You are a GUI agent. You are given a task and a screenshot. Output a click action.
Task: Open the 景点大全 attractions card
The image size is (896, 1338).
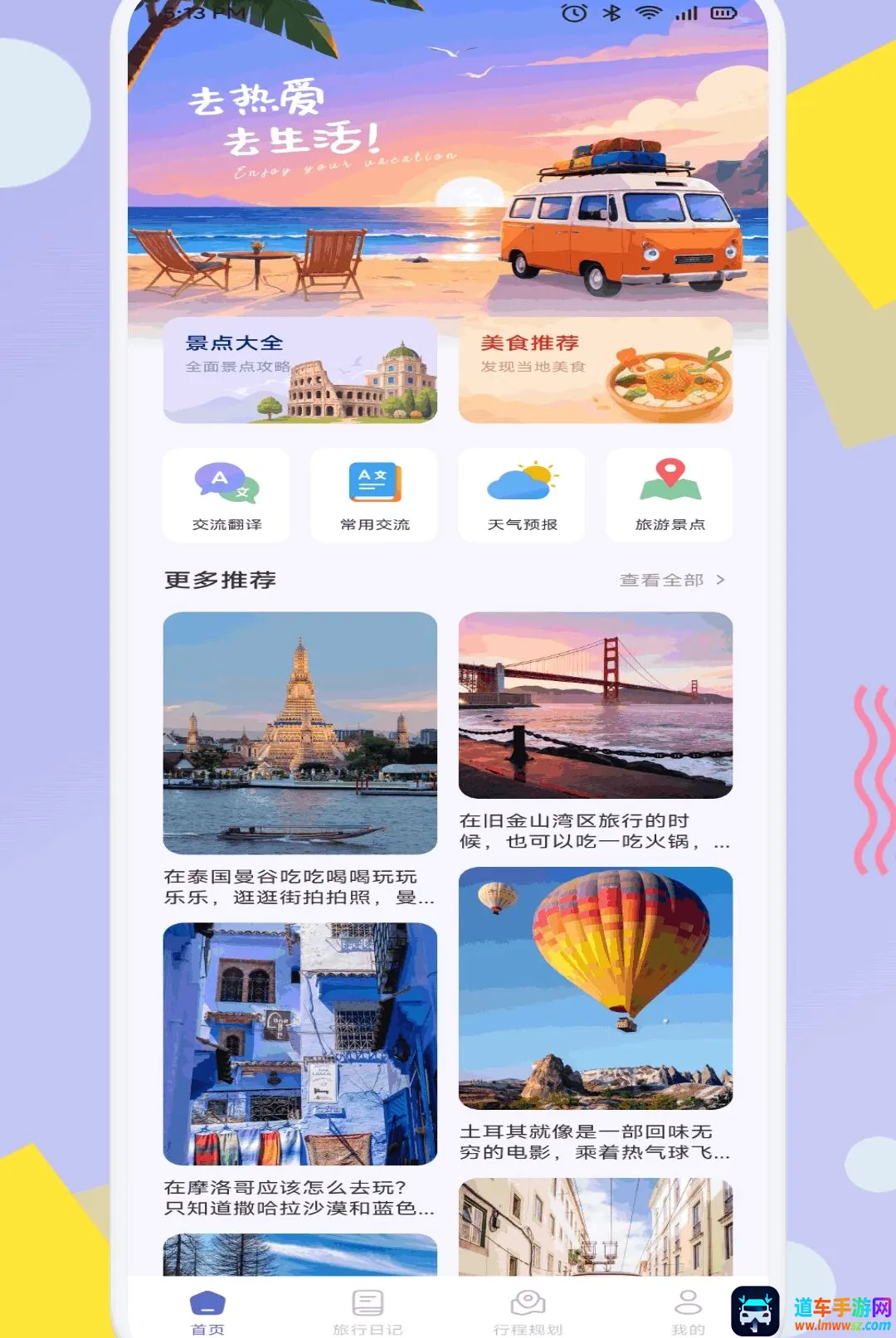(300, 370)
